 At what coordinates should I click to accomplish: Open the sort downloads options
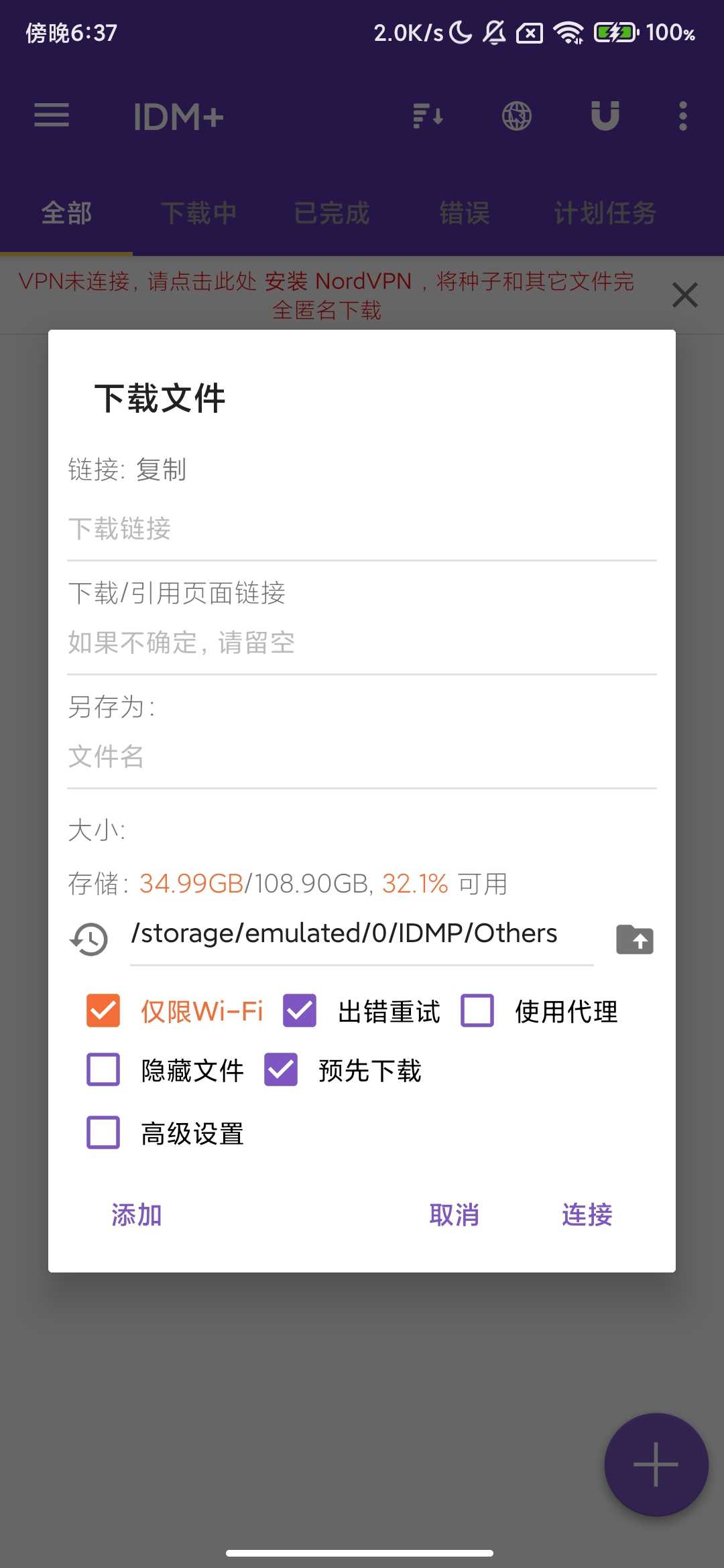tap(427, 116)
